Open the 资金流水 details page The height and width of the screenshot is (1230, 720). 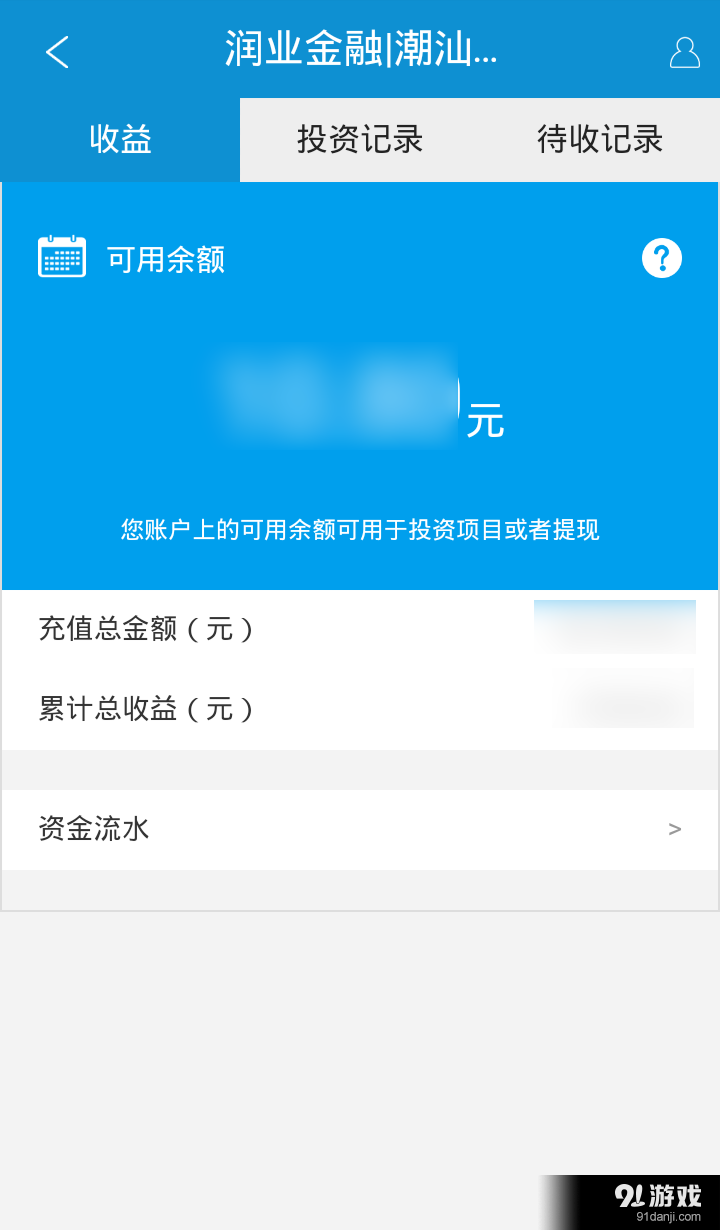[x=360, y=828]
